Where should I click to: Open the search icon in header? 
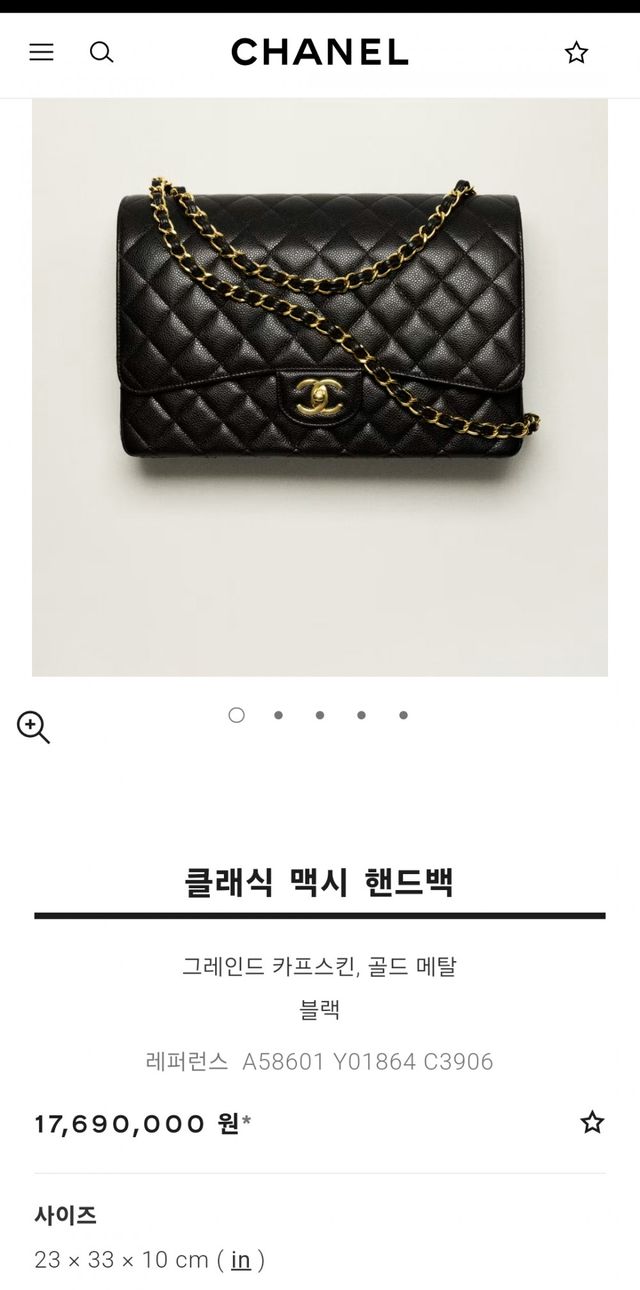(x=102, y=52)
